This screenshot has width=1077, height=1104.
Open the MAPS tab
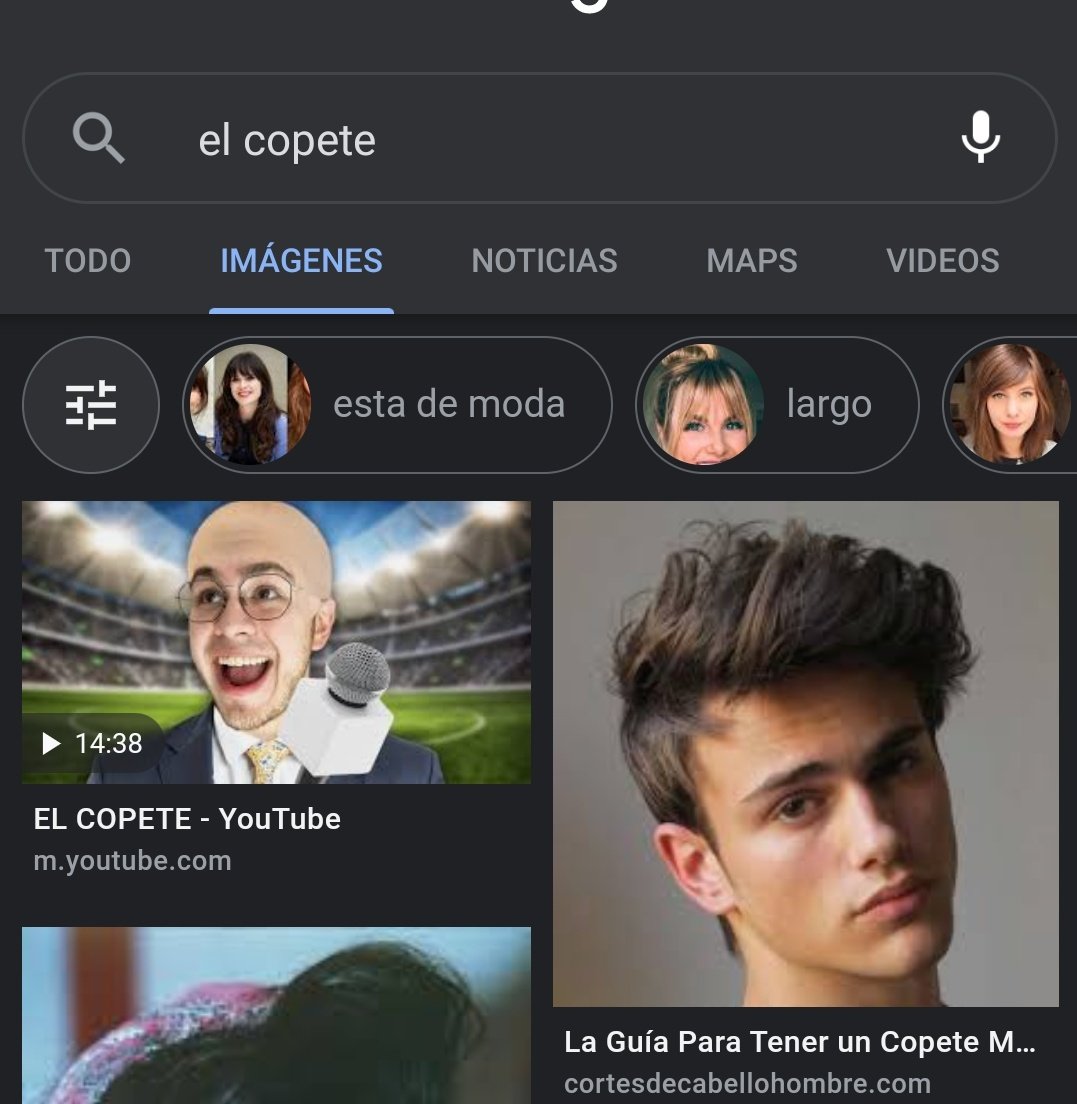tap(752, 261)
